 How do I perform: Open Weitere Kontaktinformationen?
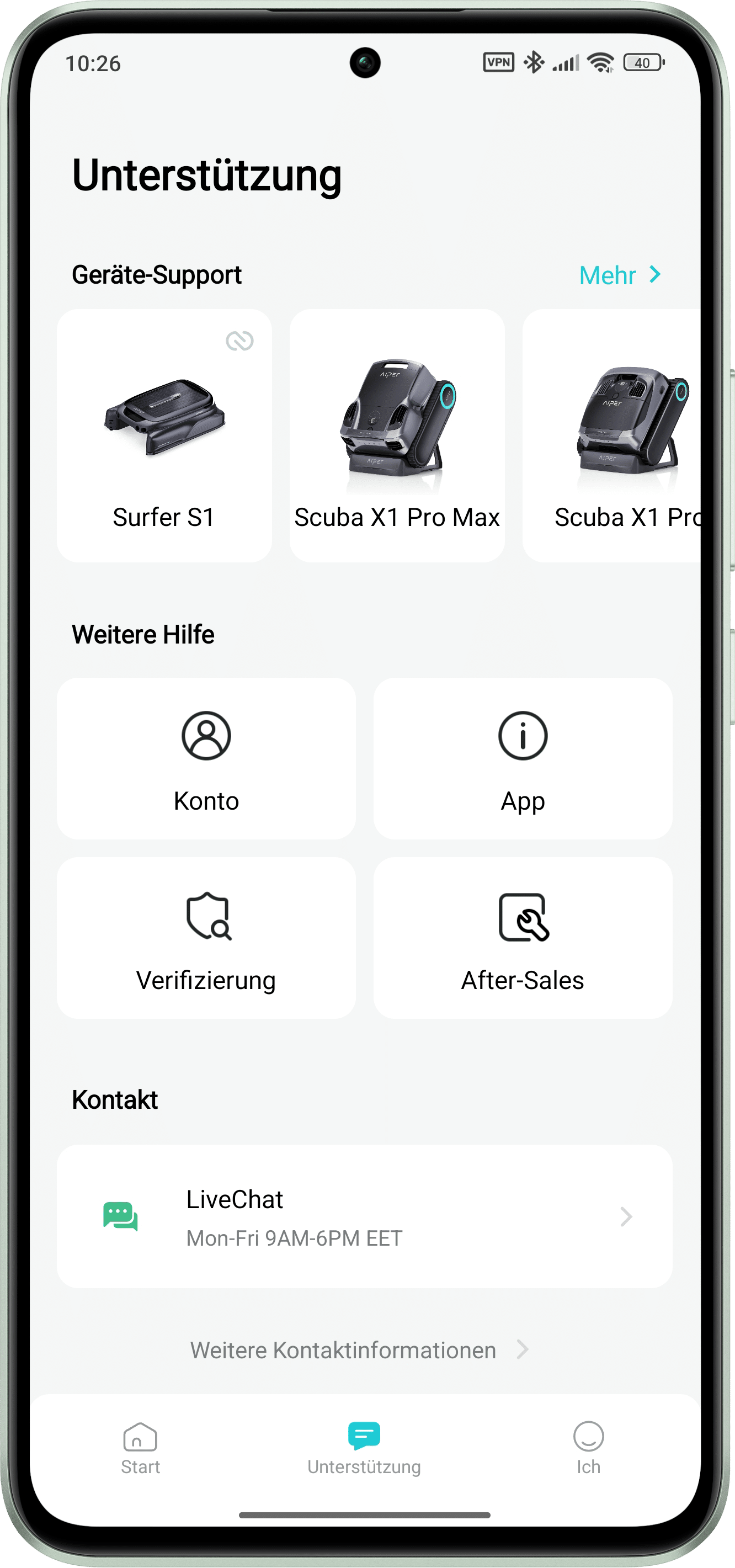pyautogui.click(x=359, y=1350)
